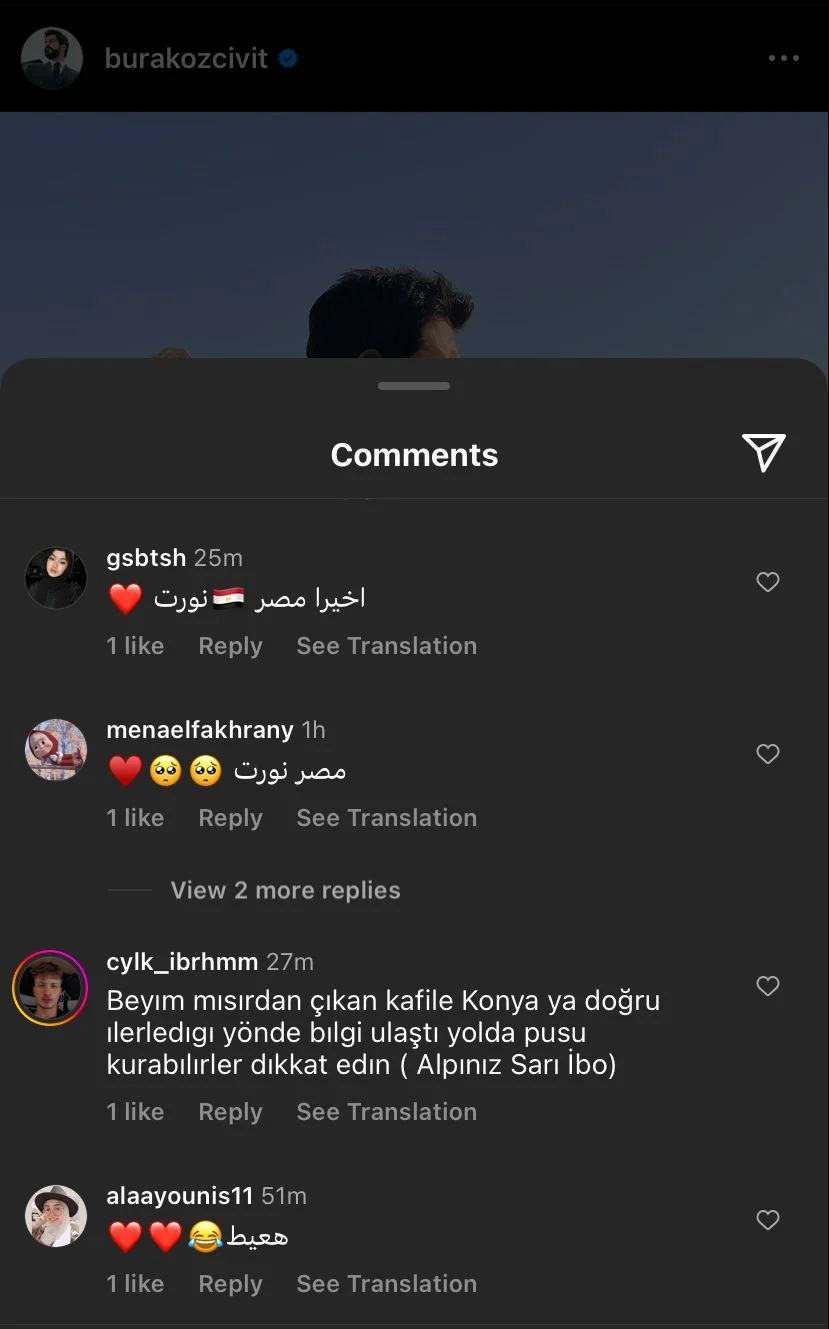See translation of menaelfakhrany's comment
829x1329 pixels.
click(x=386, y=818)
